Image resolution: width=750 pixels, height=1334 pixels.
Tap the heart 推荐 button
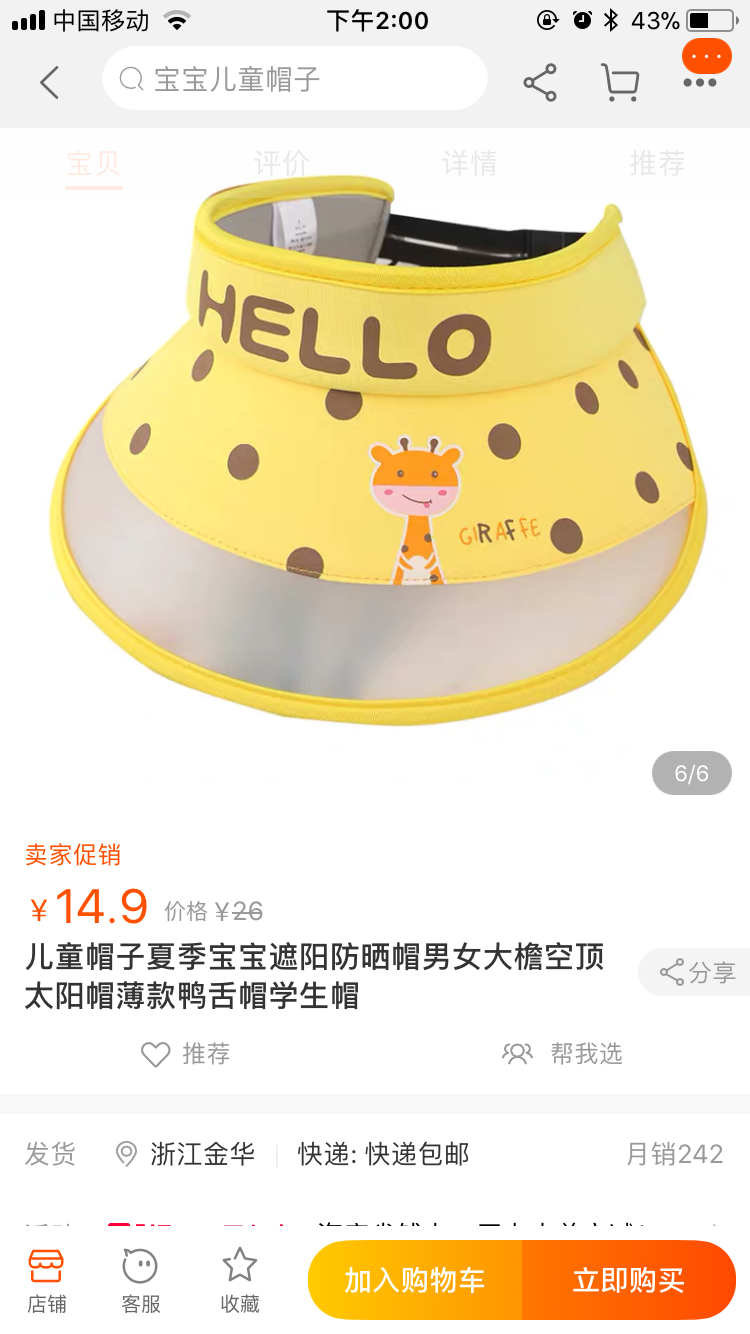[186, 1053]
